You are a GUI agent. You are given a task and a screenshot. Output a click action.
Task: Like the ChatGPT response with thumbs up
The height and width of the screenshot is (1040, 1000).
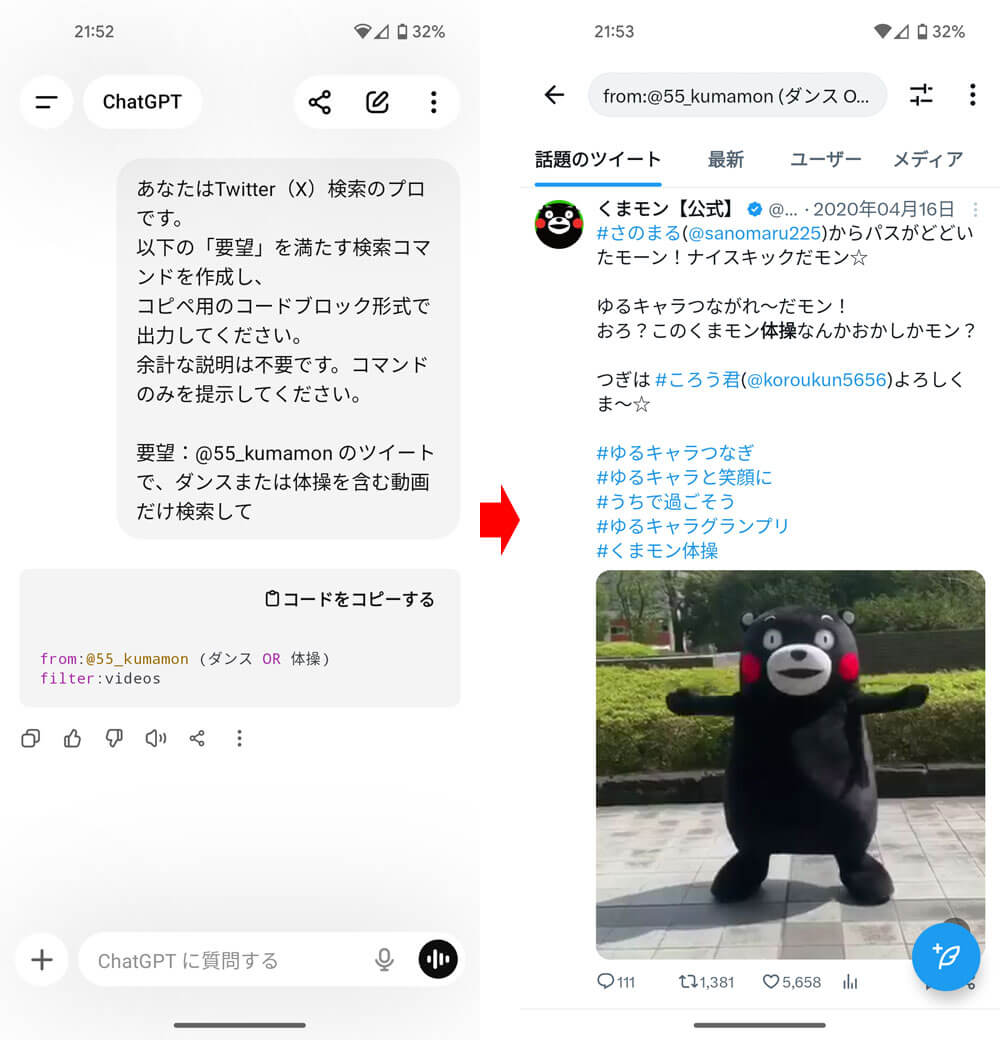(72, 738)
